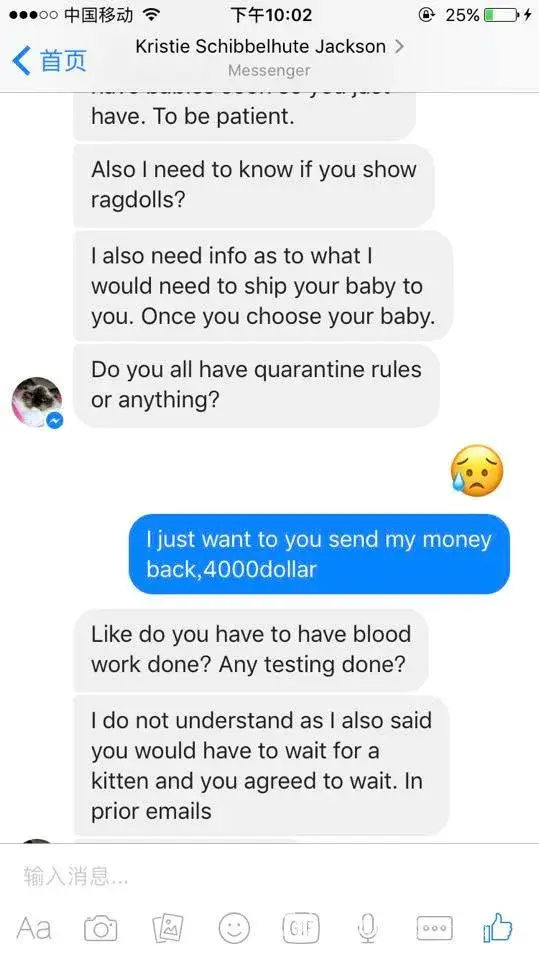The image size is (539, 960).
Task: Open more options with the three-dot icon
Action: pos(434,928)
